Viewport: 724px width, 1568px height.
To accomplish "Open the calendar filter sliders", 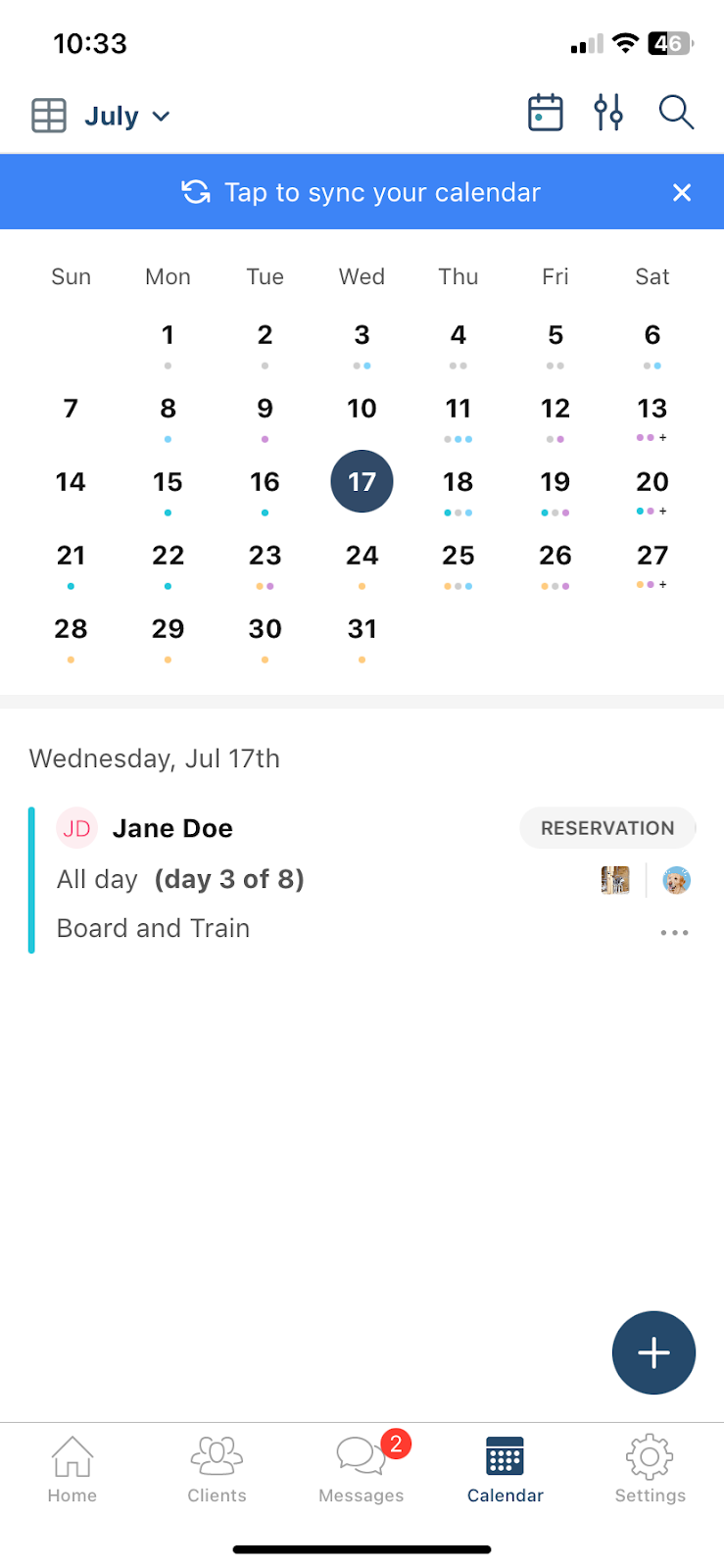I will (x=608, y=113).
